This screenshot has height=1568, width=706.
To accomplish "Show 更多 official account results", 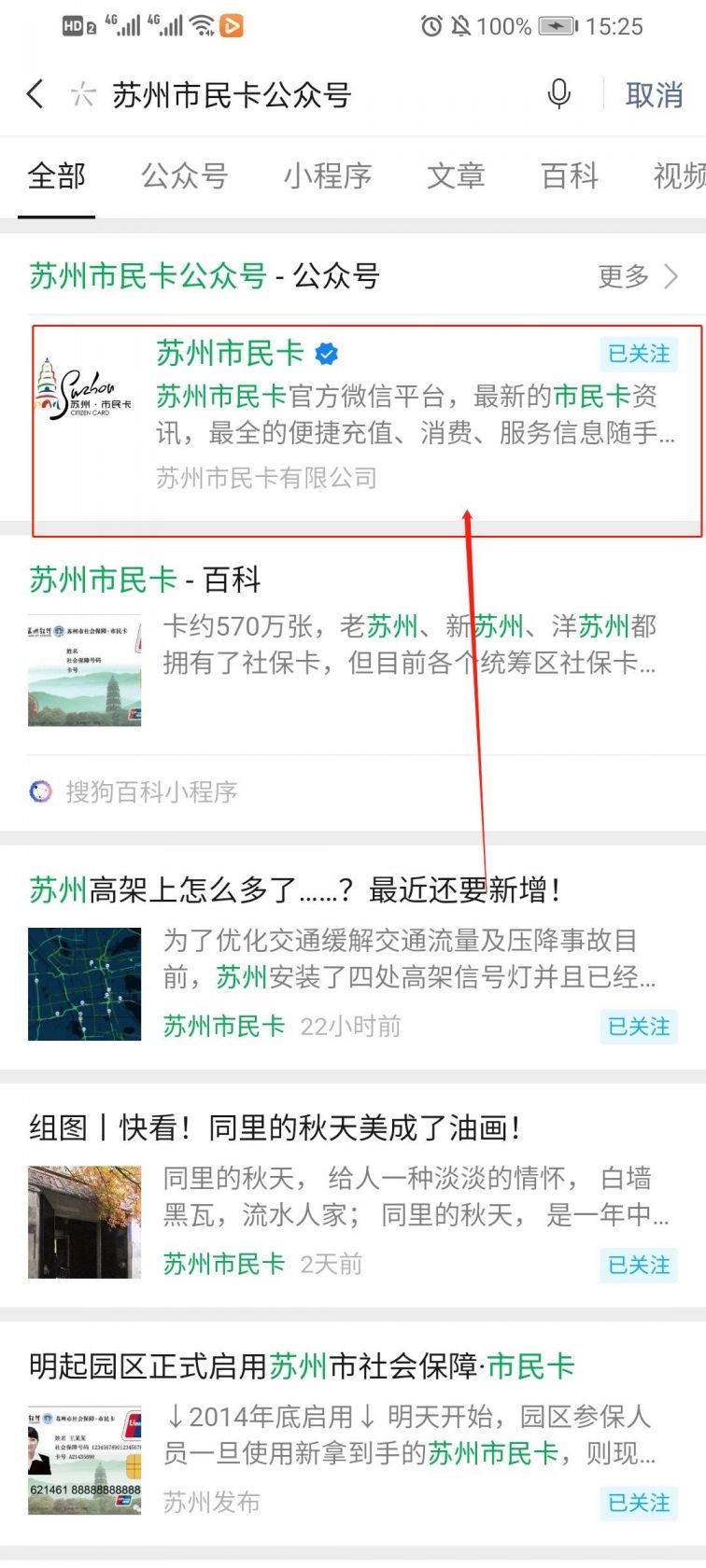I will pyautogui.click(x=638, y=276).
